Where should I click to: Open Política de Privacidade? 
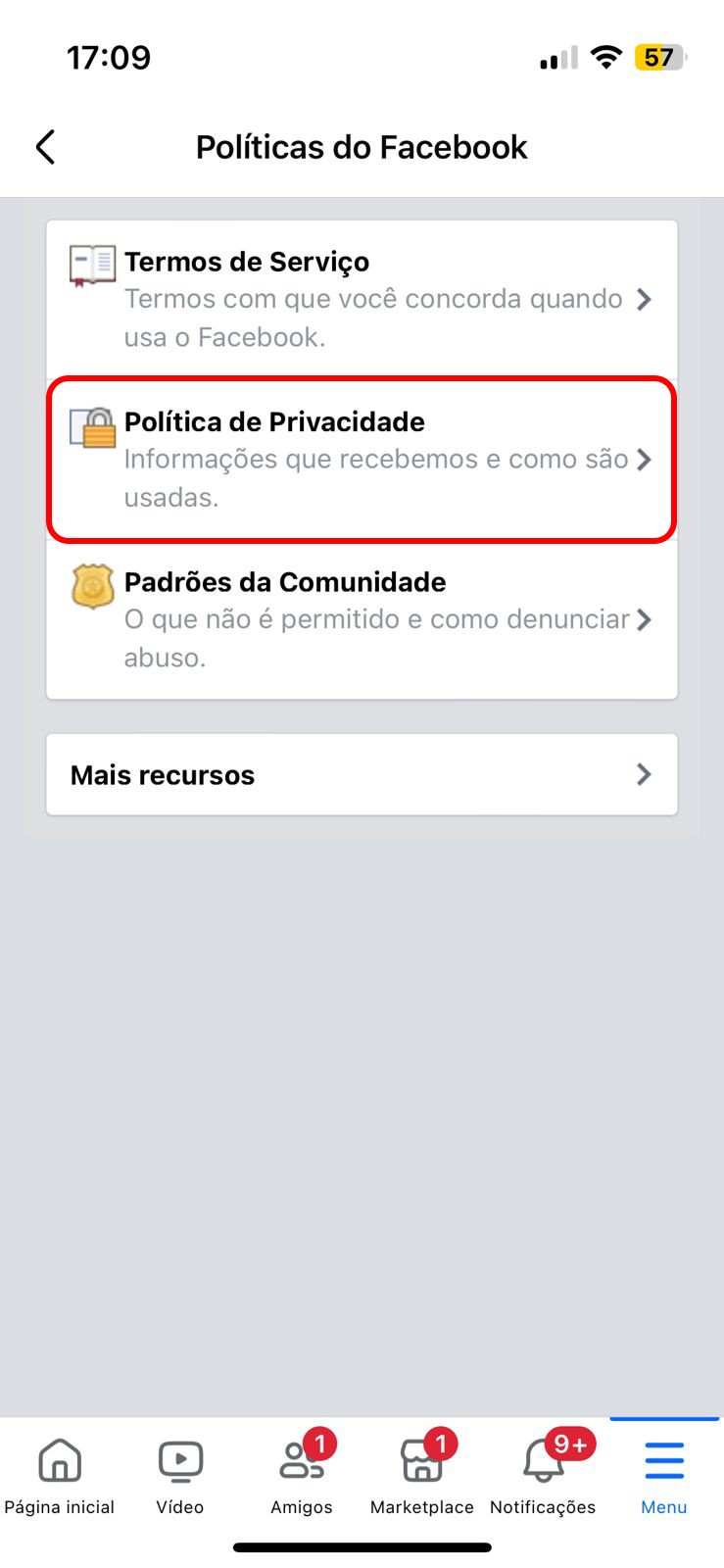point(362,459)
